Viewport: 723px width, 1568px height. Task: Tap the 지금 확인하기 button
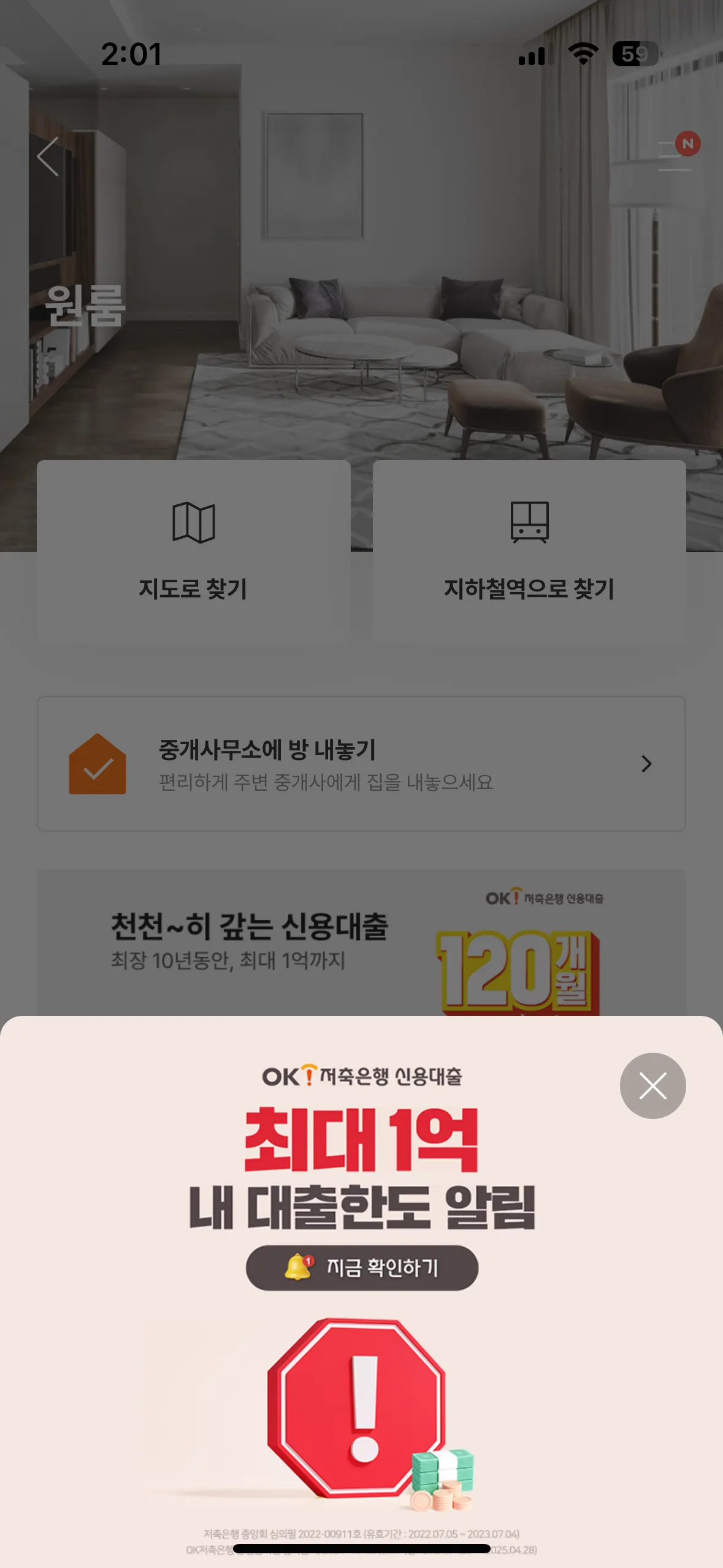pyautogui.click(x=362, y=1267)
